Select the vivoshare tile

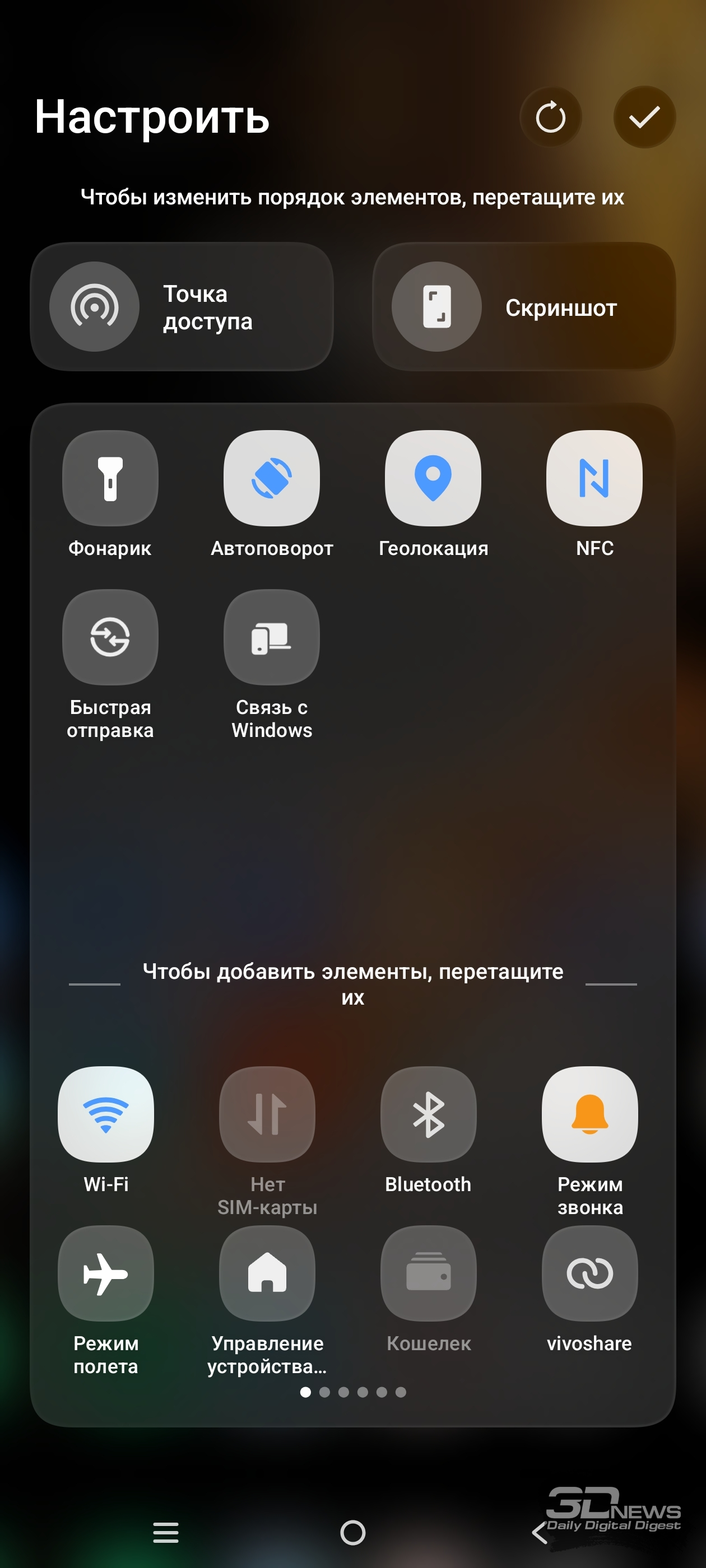pos(589,1273)
